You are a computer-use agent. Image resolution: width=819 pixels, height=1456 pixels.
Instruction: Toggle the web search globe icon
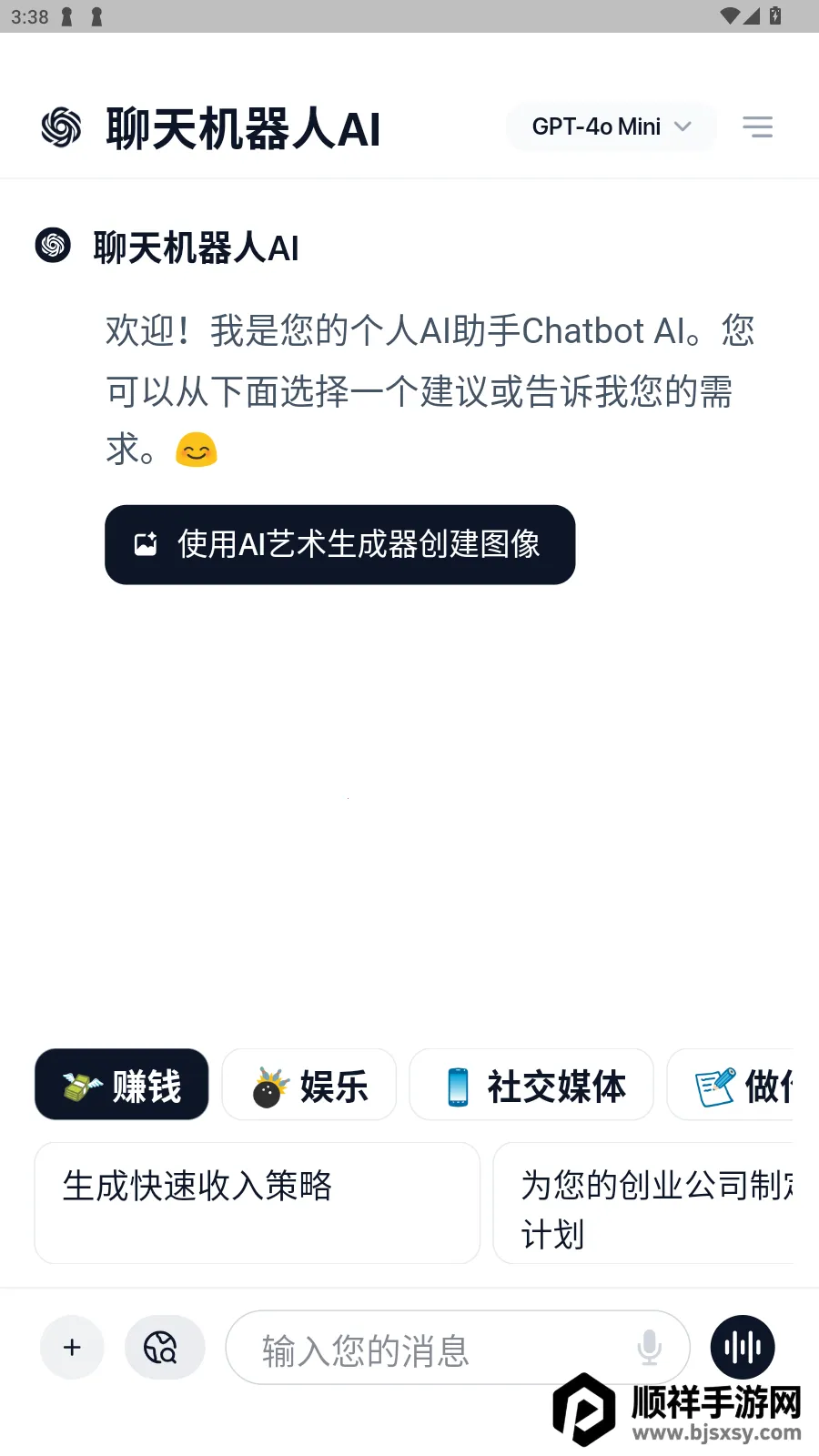click(x=165, y=1348)
